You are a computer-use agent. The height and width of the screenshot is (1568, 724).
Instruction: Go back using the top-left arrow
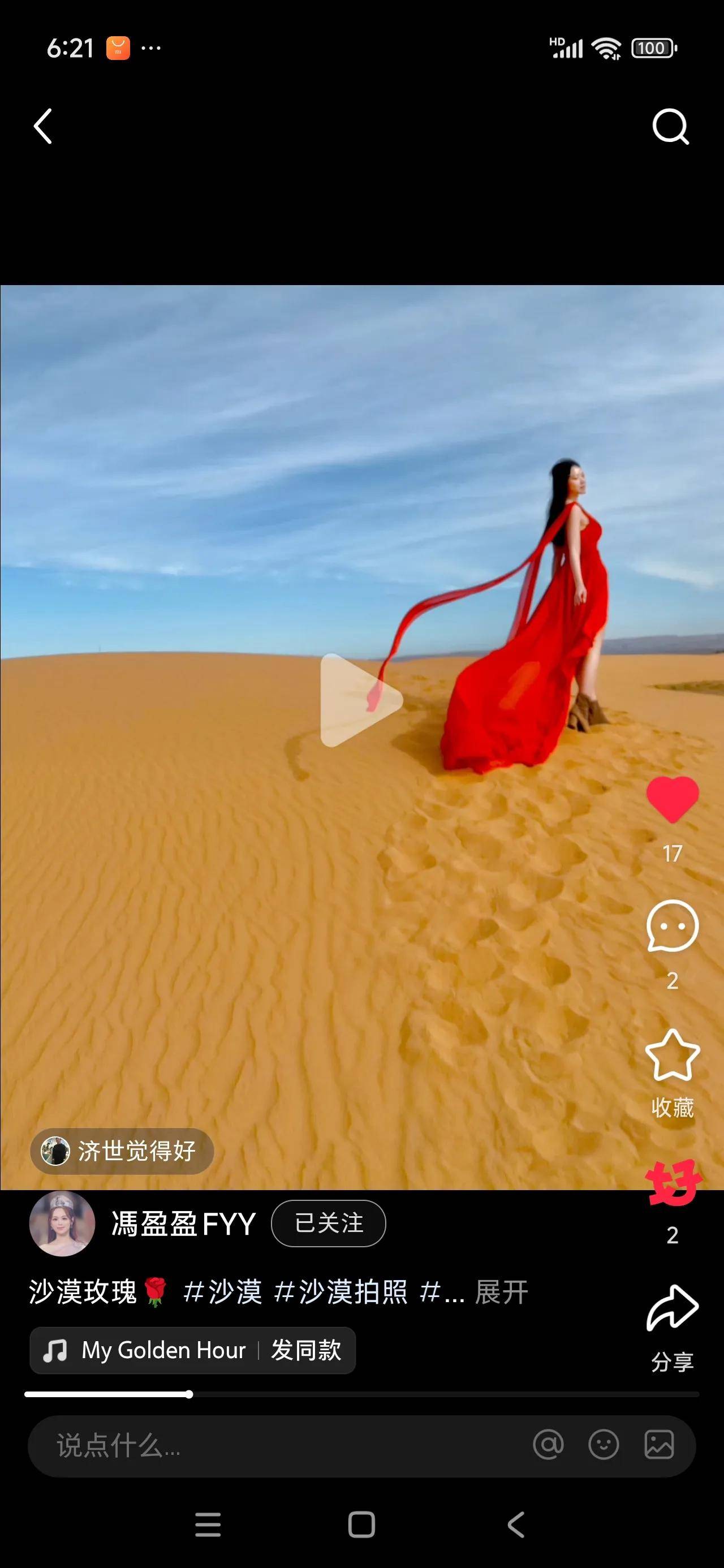point(42,127)
